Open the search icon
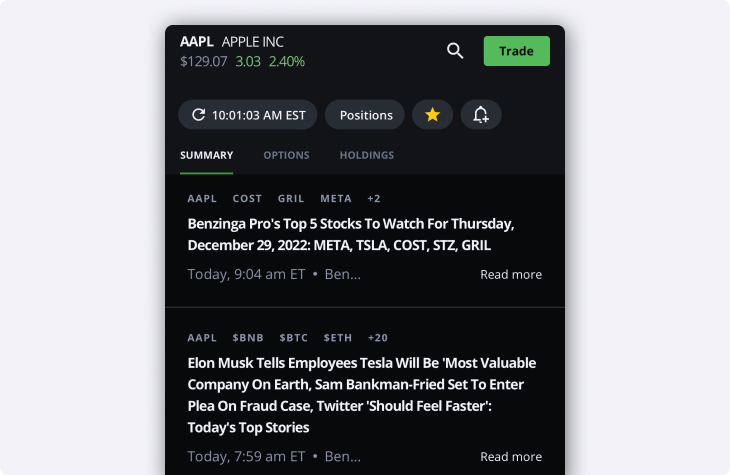730x475 pixels. (x=455, y=51)
